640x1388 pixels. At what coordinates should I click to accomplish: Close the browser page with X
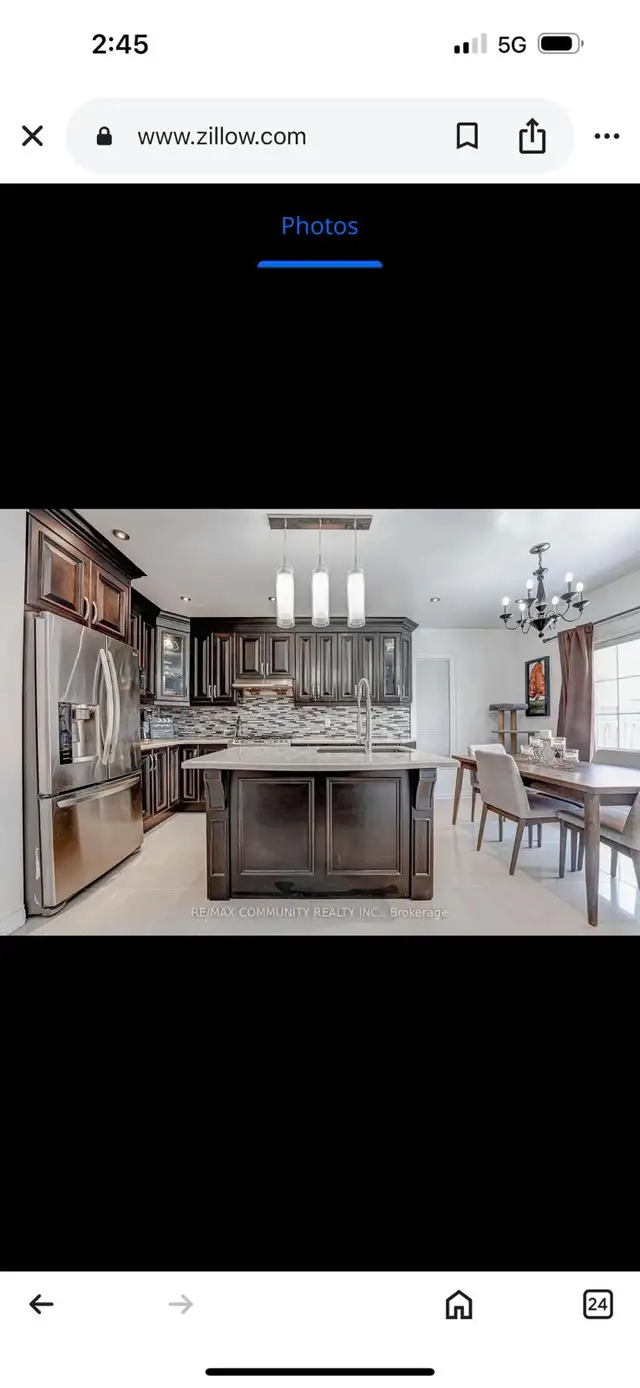[x=32, y=136]
